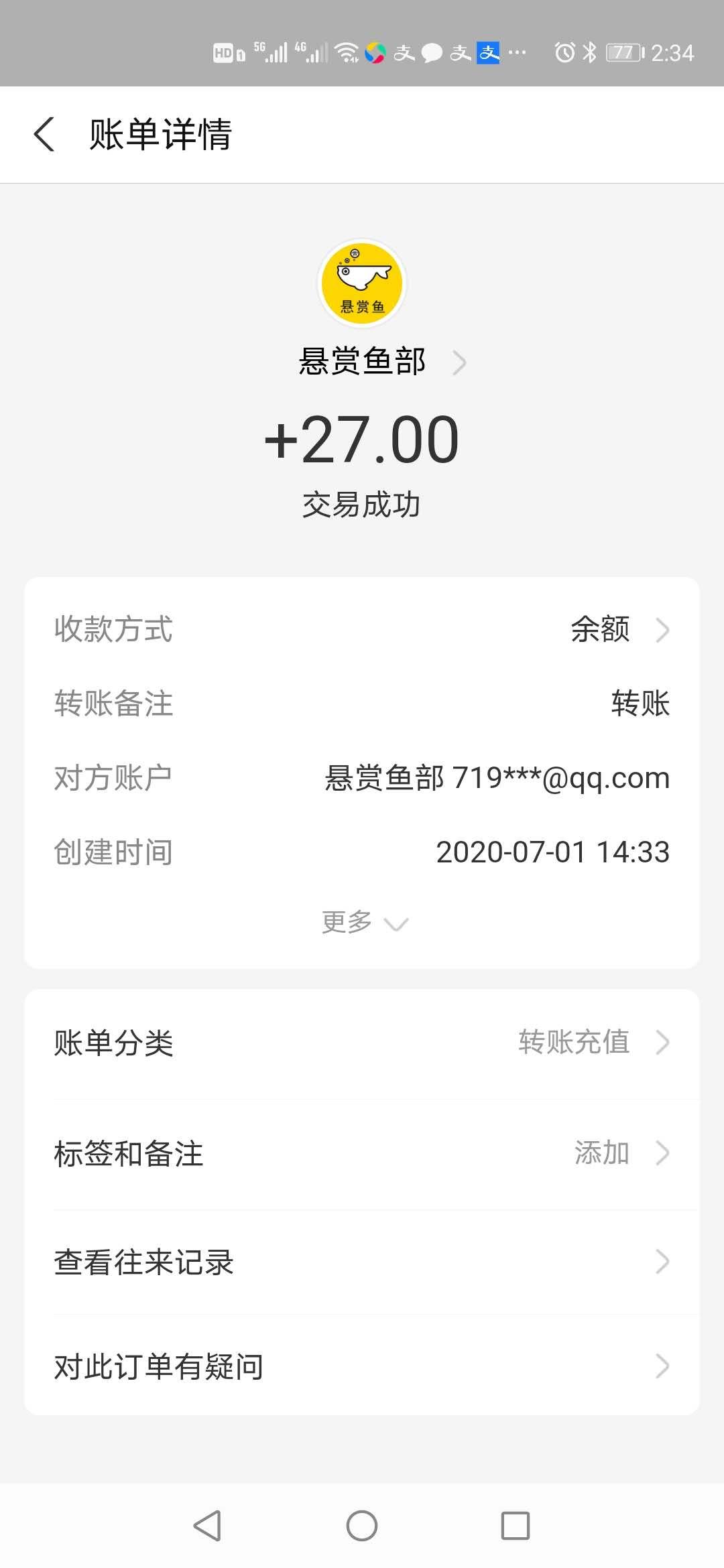The width and height of the screenshot is (724, 1568).
Task: Tap the 对方账户 719***@qq.com row
Action: point(362,777)
